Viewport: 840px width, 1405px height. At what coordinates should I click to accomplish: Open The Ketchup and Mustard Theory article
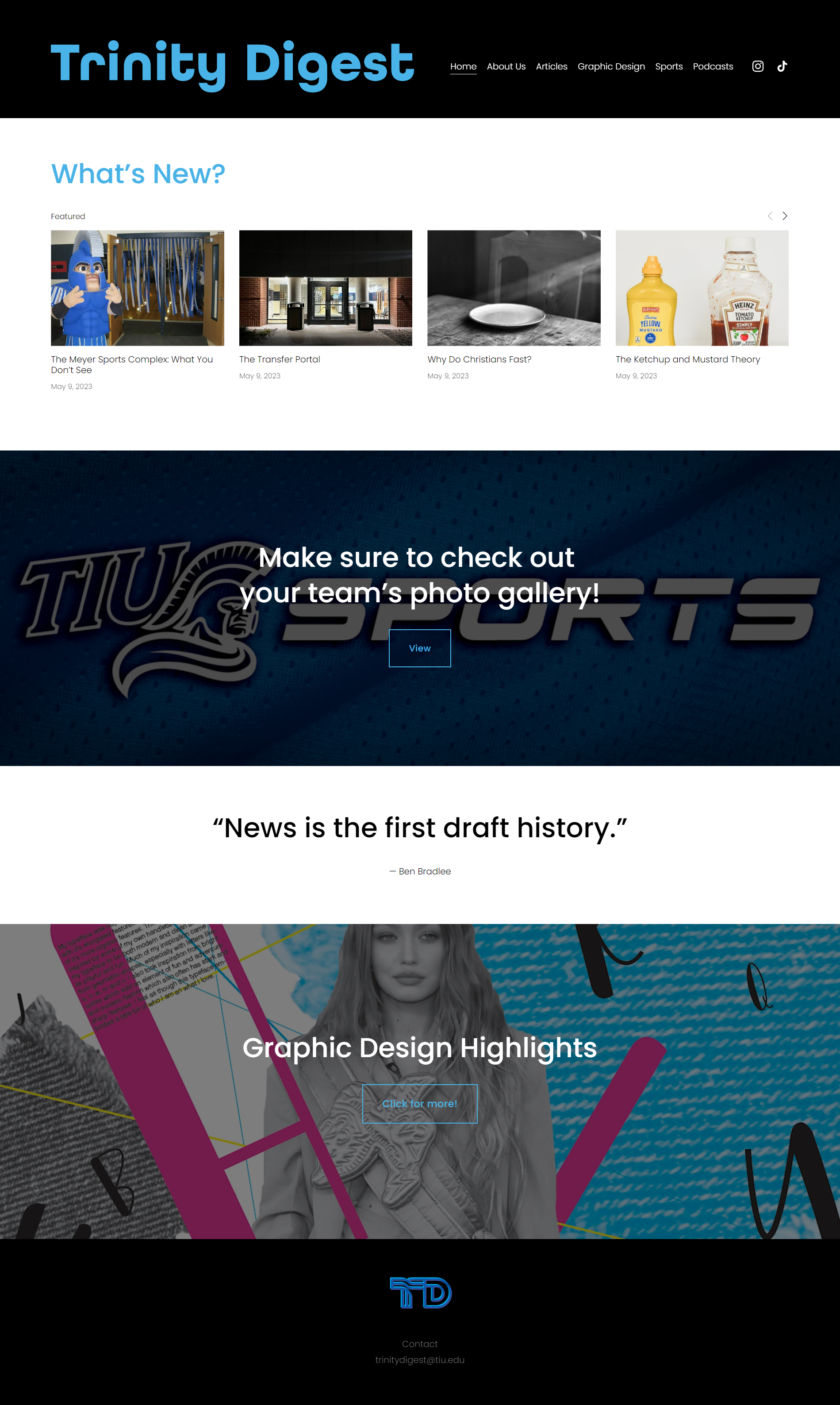(x=687, y=359)
